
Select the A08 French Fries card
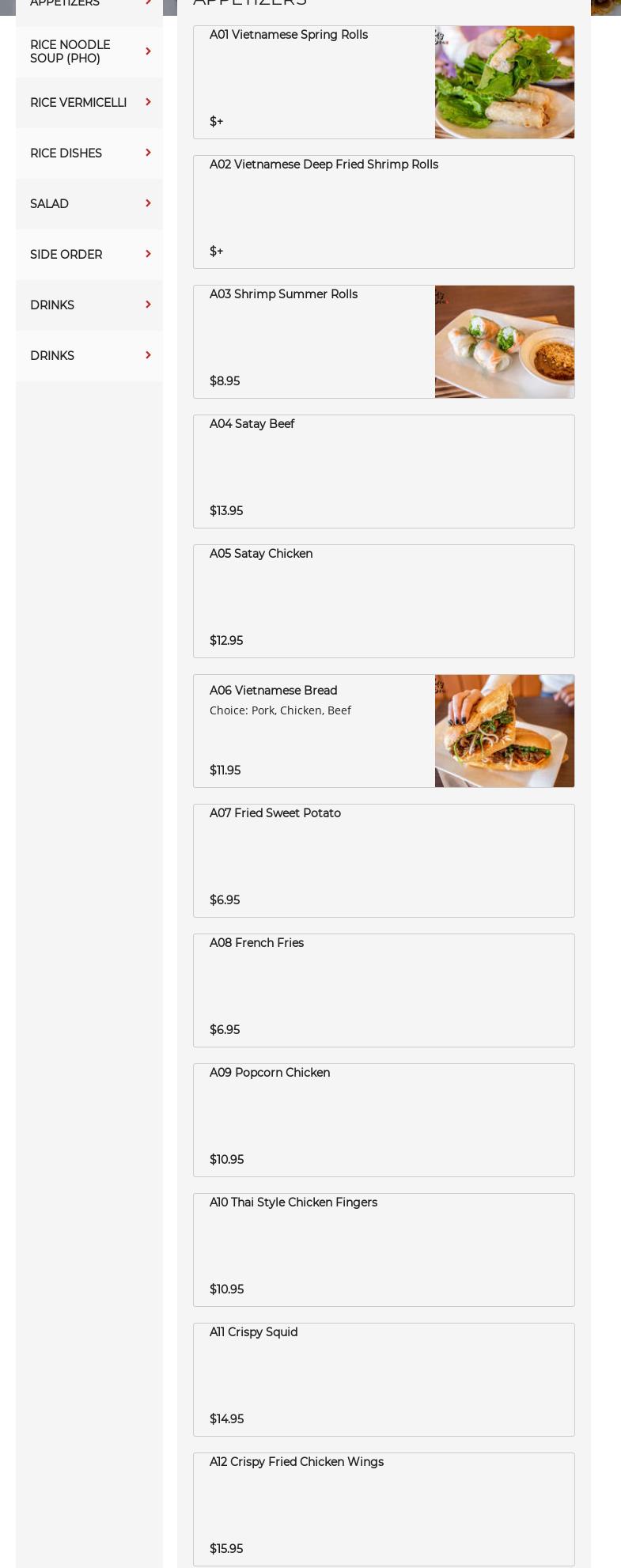[384, 990]
